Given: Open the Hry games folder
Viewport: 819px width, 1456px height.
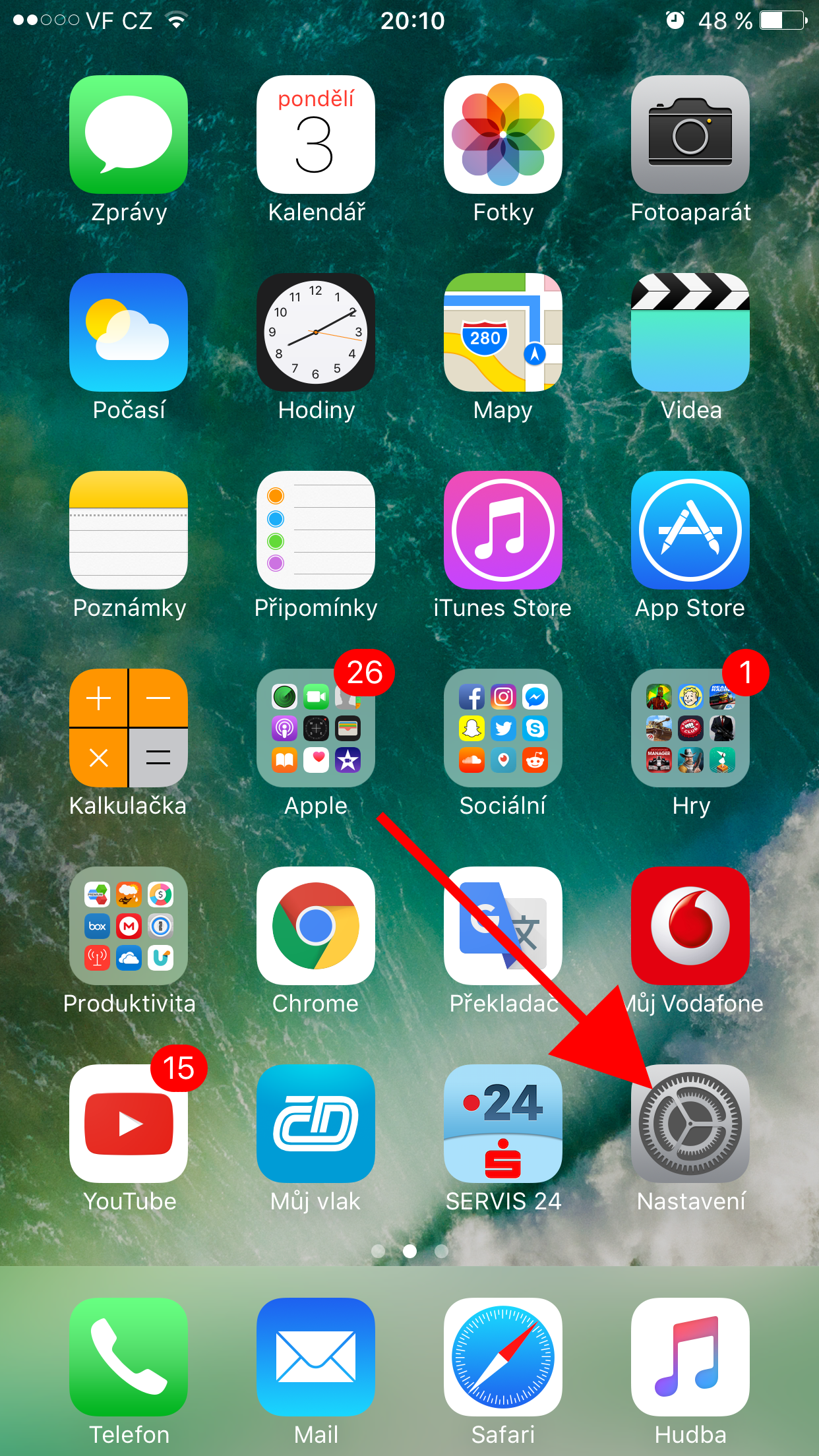Looking at the screenshot, I should pos(690,728).
